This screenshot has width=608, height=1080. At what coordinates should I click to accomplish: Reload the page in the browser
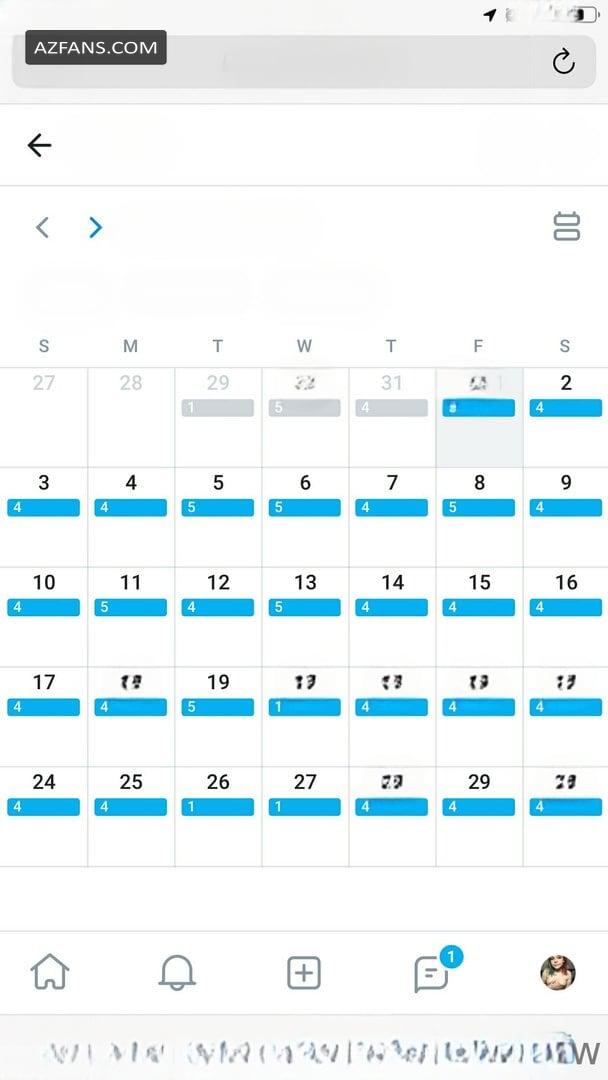(563, 61)
